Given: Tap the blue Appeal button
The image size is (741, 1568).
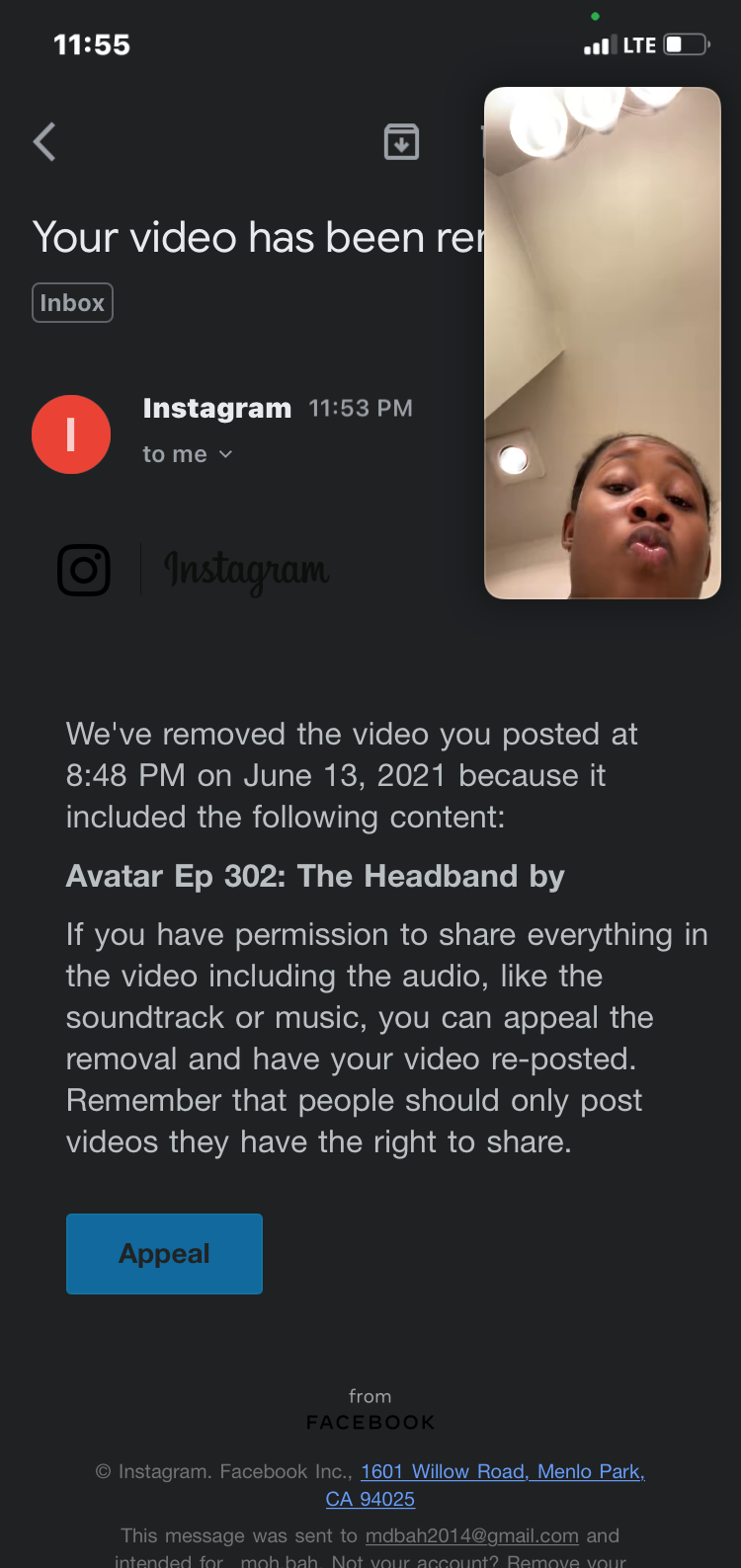Looking at the screenshot, I should click(164, 1254).
